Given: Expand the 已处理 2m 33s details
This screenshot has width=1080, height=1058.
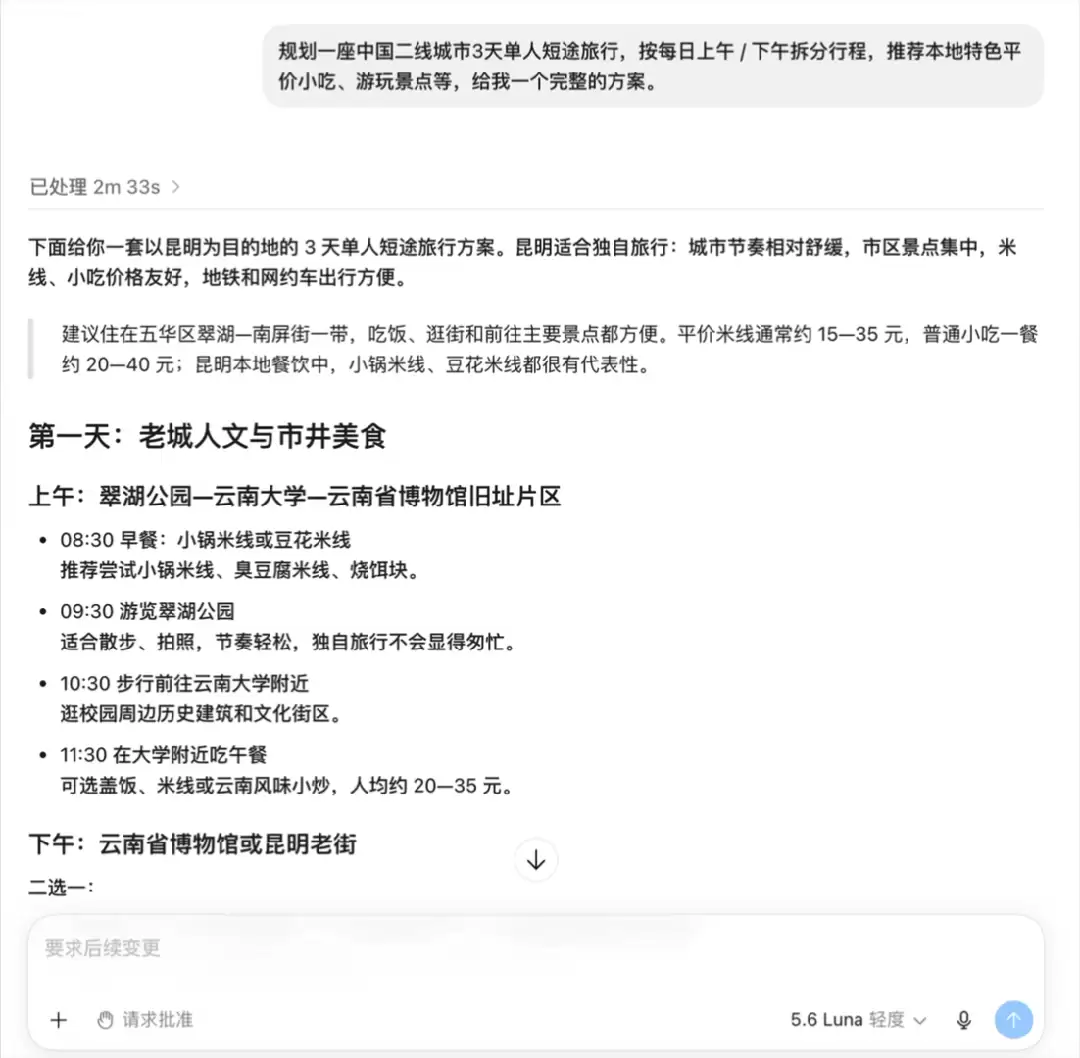Looking at the screenshot, I should tap(105, 187).
